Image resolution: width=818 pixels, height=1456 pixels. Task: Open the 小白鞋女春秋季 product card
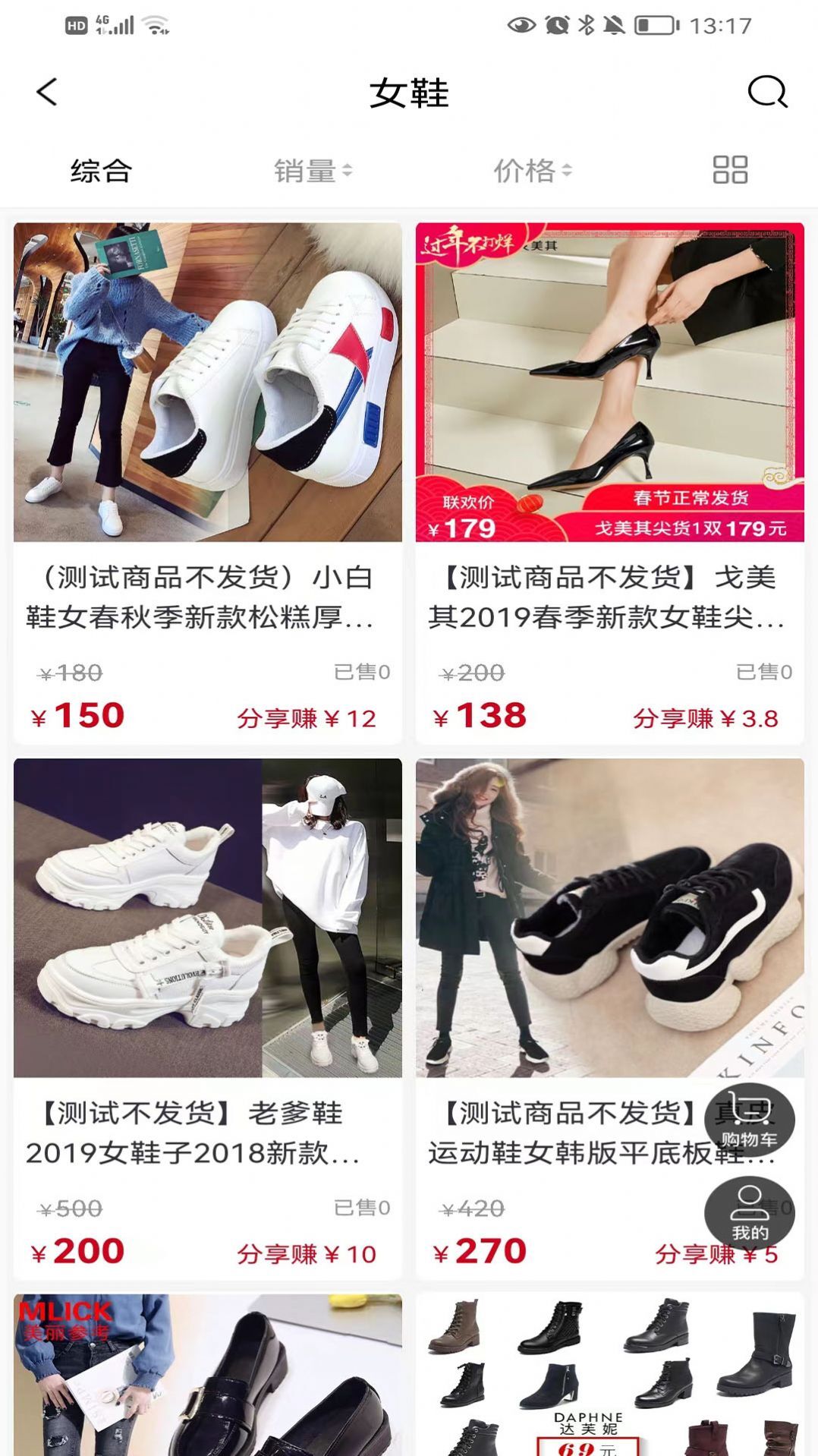click(207, 482)
